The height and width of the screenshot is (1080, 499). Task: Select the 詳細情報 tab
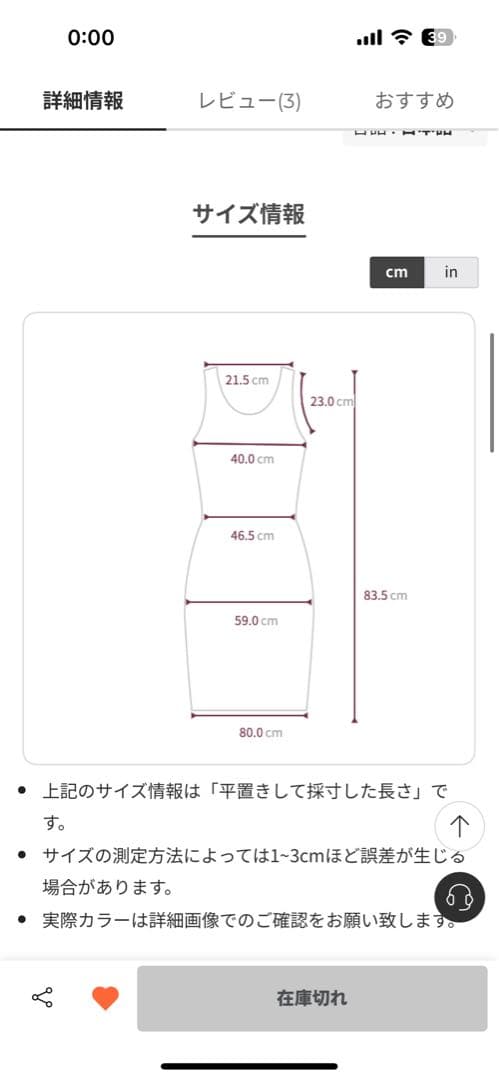coord(83,101)
